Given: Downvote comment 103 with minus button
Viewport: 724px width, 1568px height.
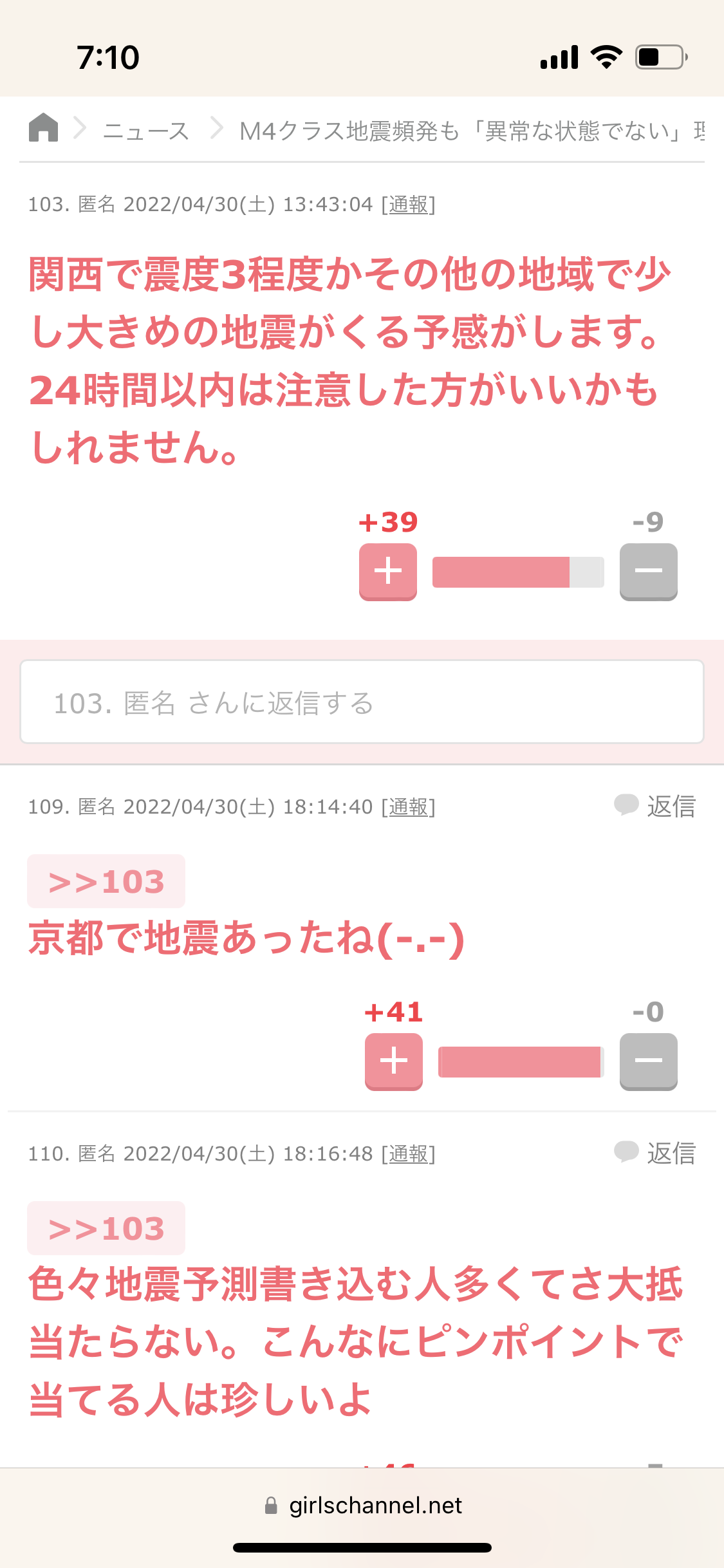Looking at the screenshot, I should (649, 572).
